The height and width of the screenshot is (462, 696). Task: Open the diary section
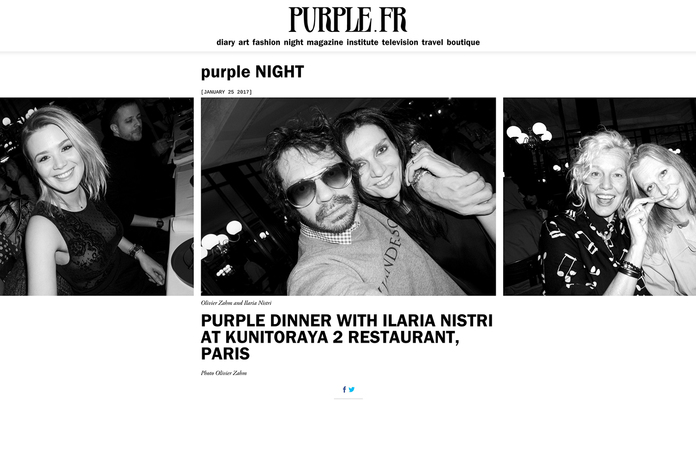point(225,43)
